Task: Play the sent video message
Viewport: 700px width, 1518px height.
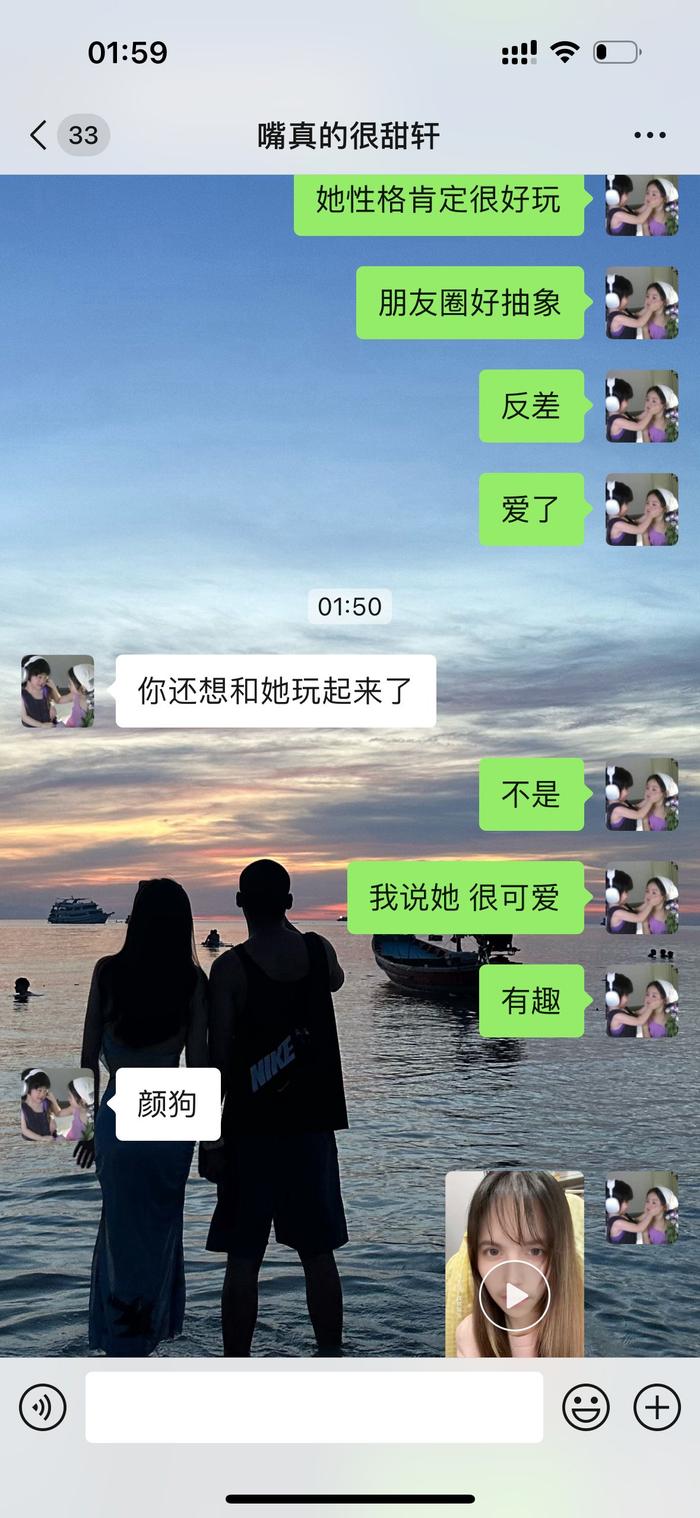Action: pyautogui.click(x=514, y=1295)
